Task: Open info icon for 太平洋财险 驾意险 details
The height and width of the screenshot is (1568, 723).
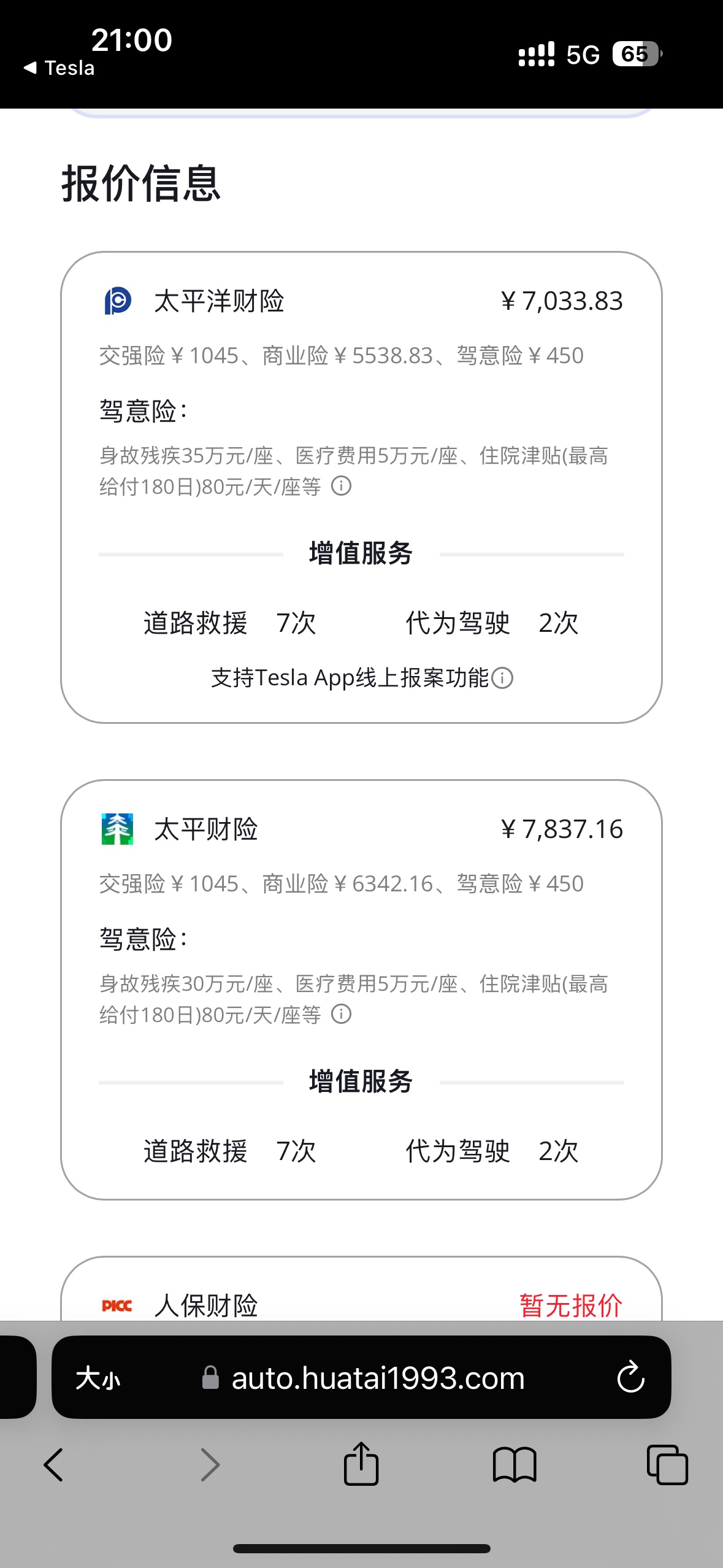Action: point(341,486)
